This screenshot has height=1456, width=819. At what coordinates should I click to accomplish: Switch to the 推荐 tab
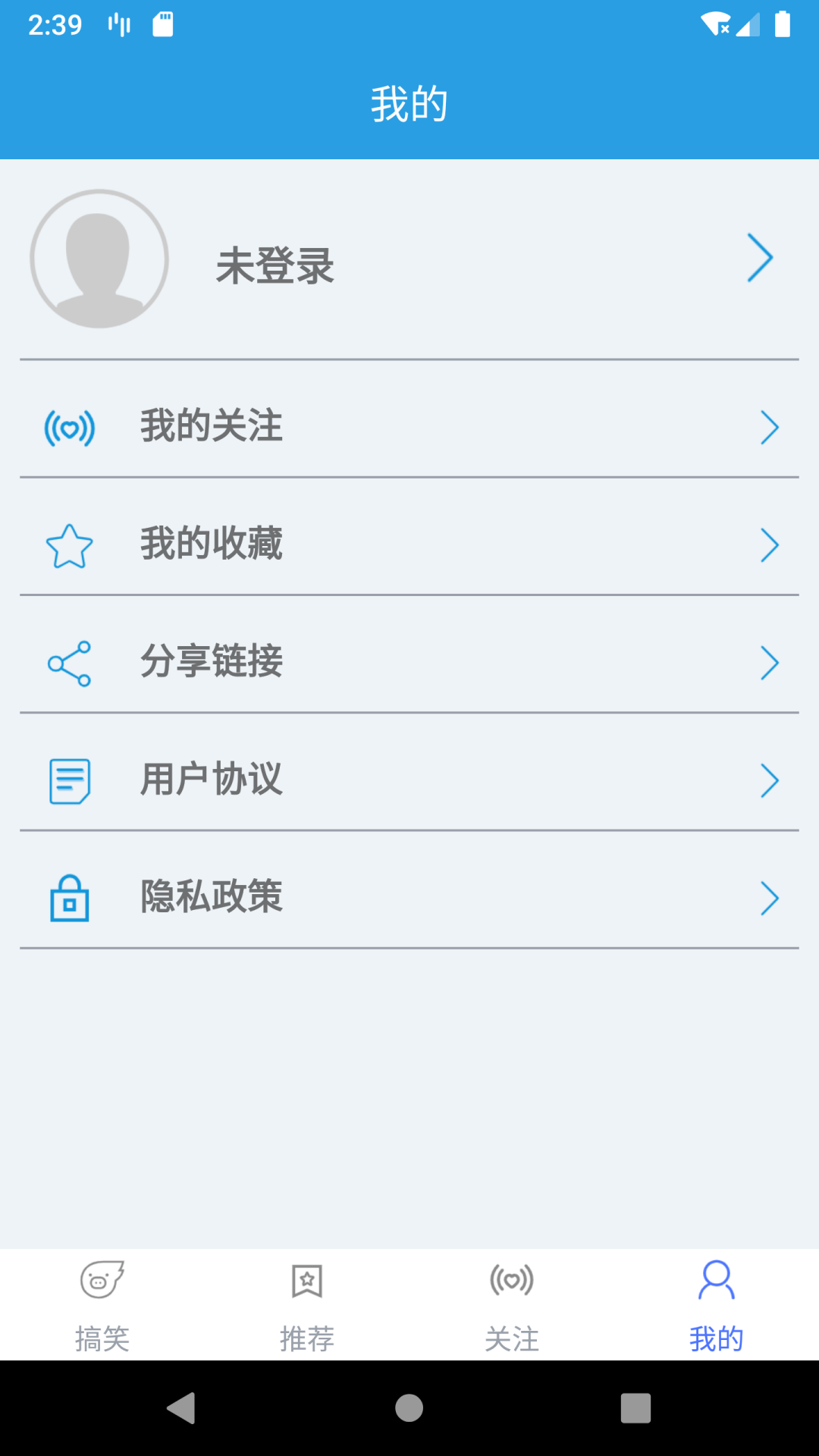(x=307, y=1306)
